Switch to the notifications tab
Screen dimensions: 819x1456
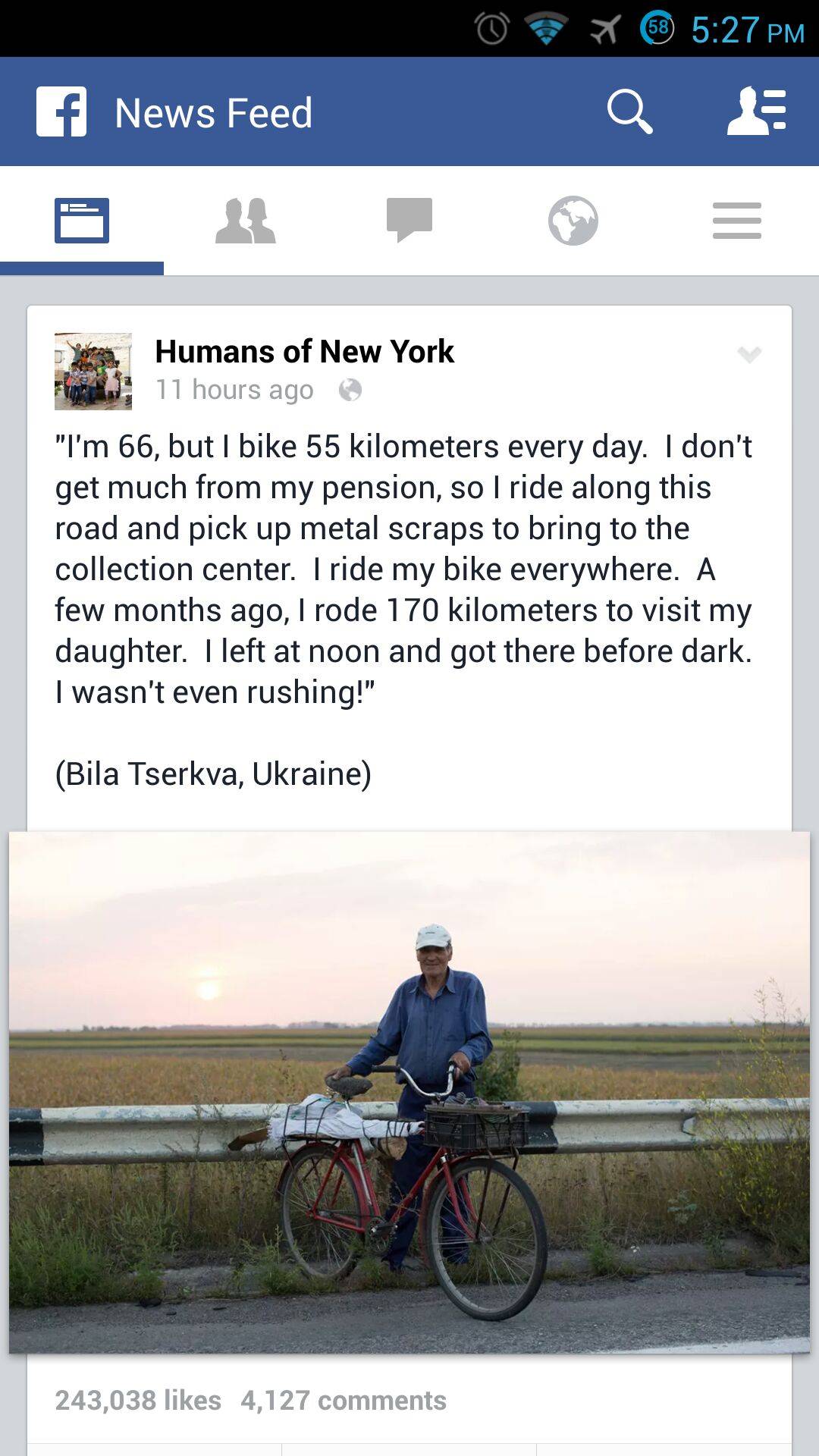pos(573,220)
